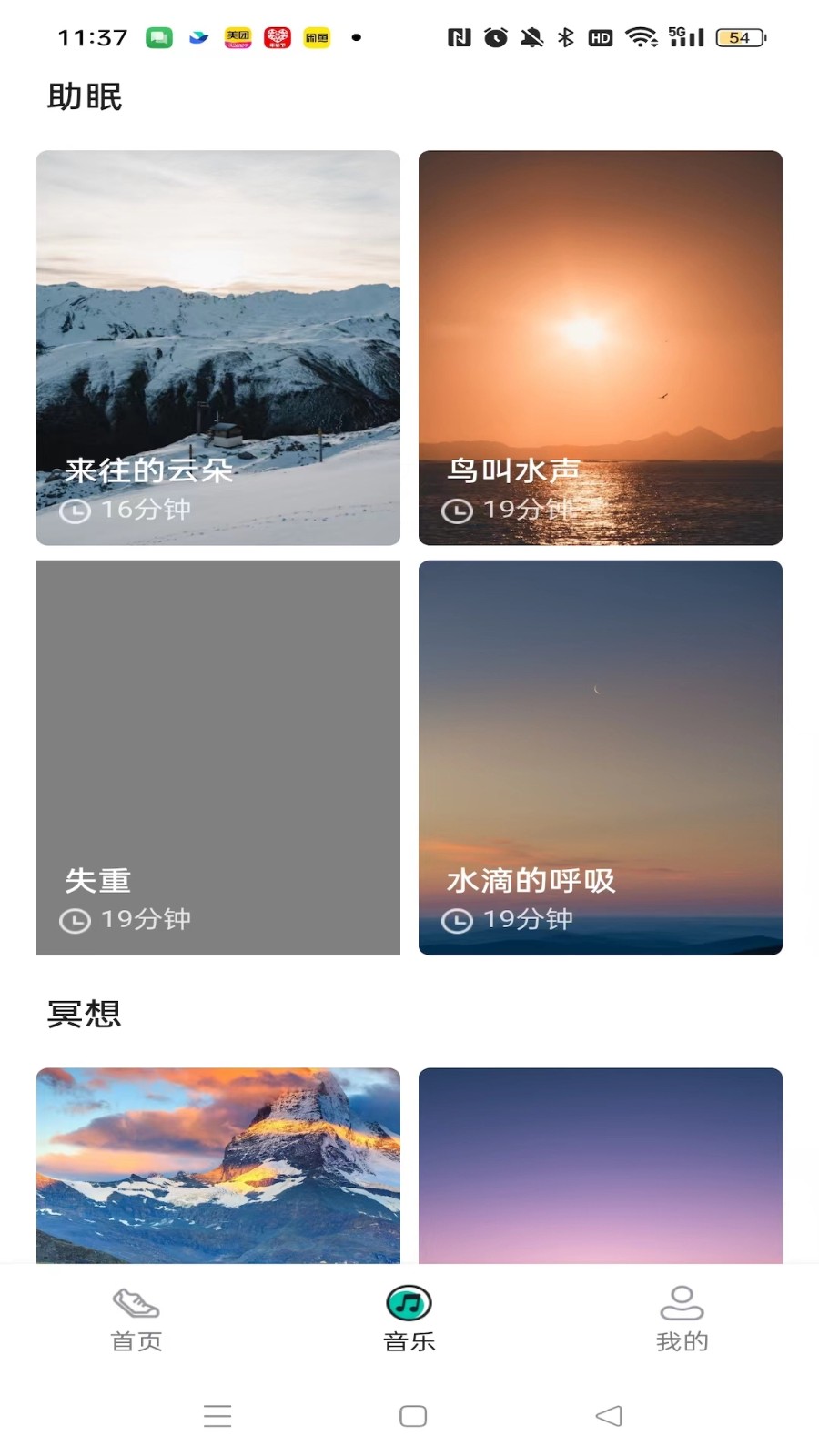Click the clock icon on 鸟叫水声 card
The image size is (819, 1456).
(x=458, y=511)
